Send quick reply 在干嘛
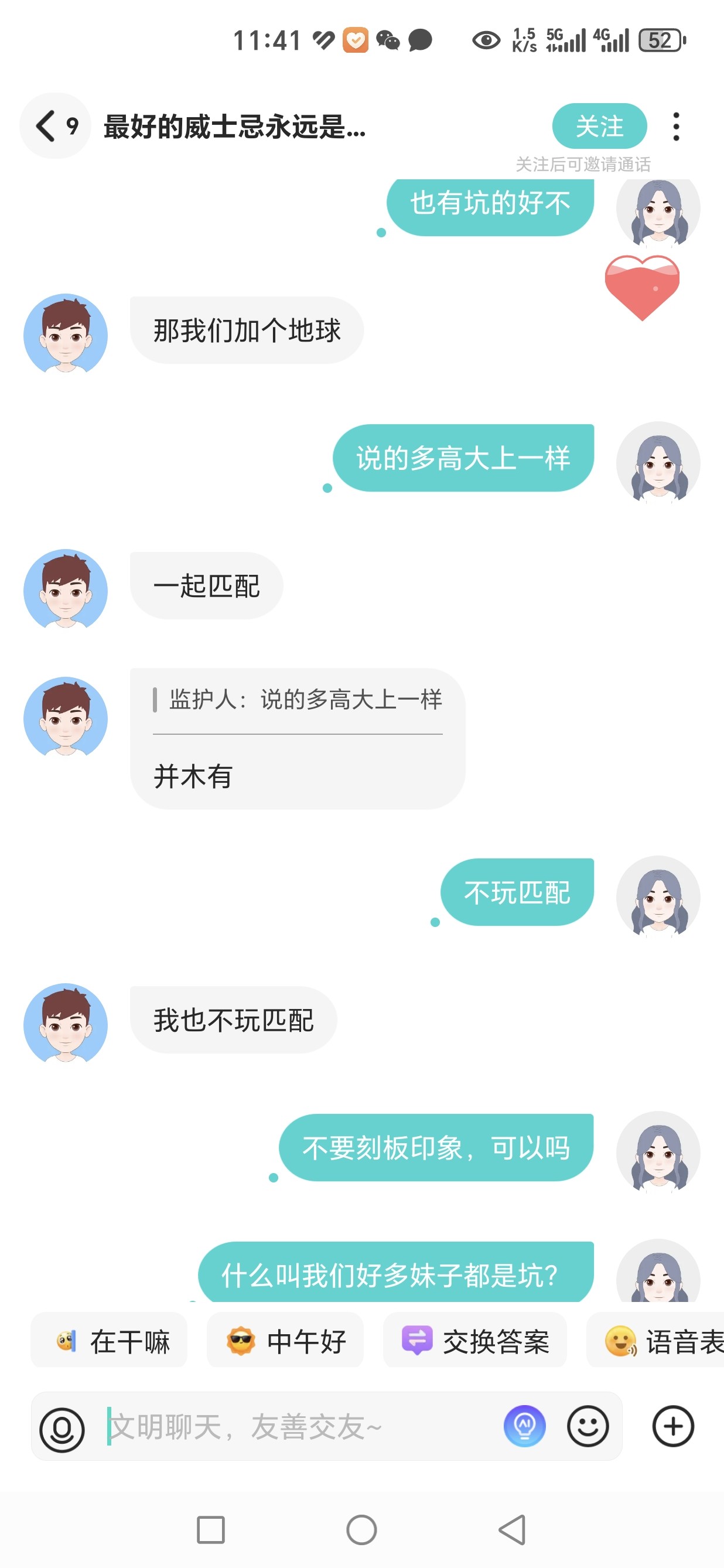Screen dimensions: 724x1568 click(x=109, y=1340)
